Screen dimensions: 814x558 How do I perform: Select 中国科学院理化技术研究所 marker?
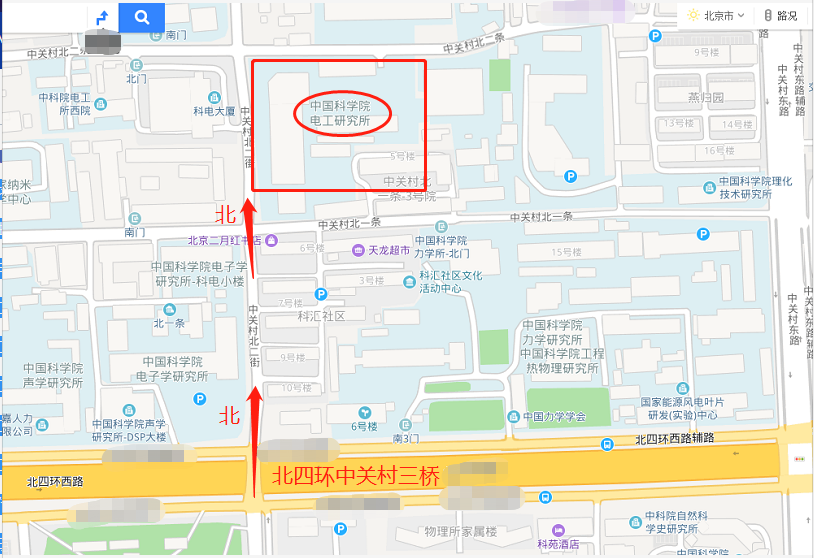pos(709,183)
